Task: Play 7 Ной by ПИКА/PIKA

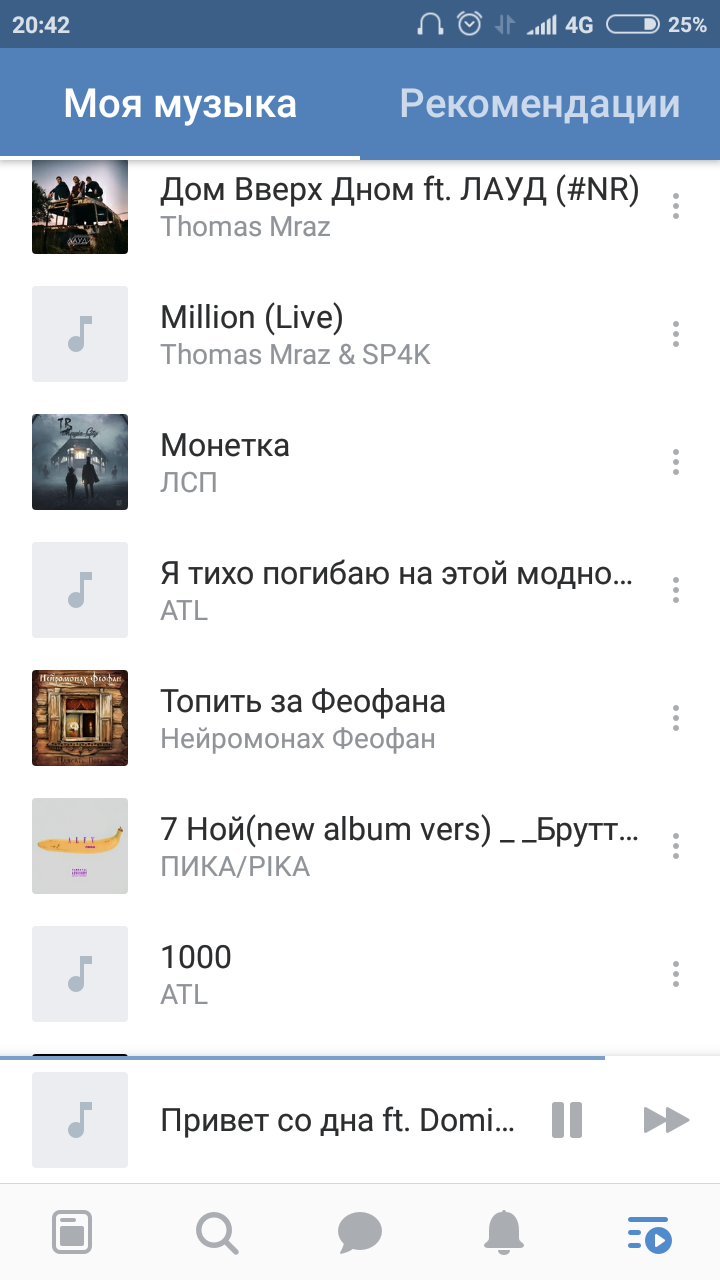Action: coord(400,846)
